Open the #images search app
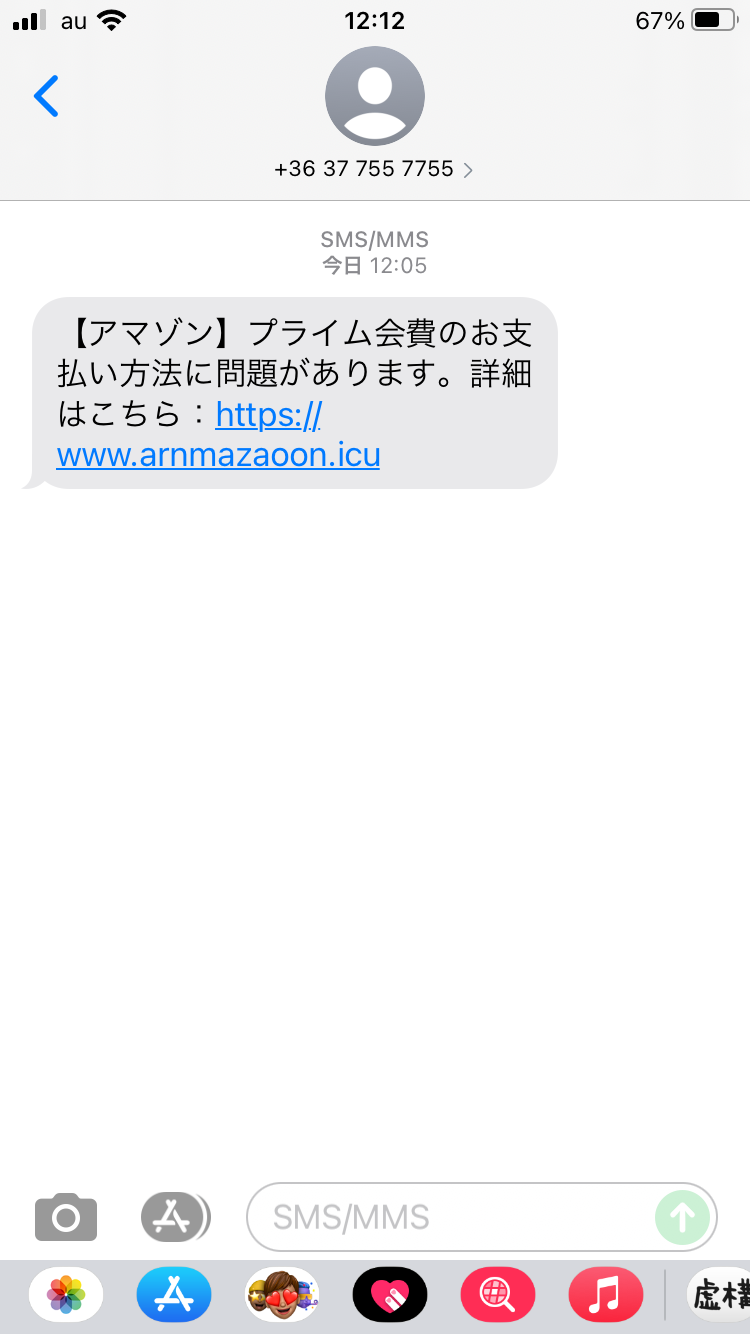Image resolution: width=750 pixels, height=1334 pixels. [x=498, y=1295]
